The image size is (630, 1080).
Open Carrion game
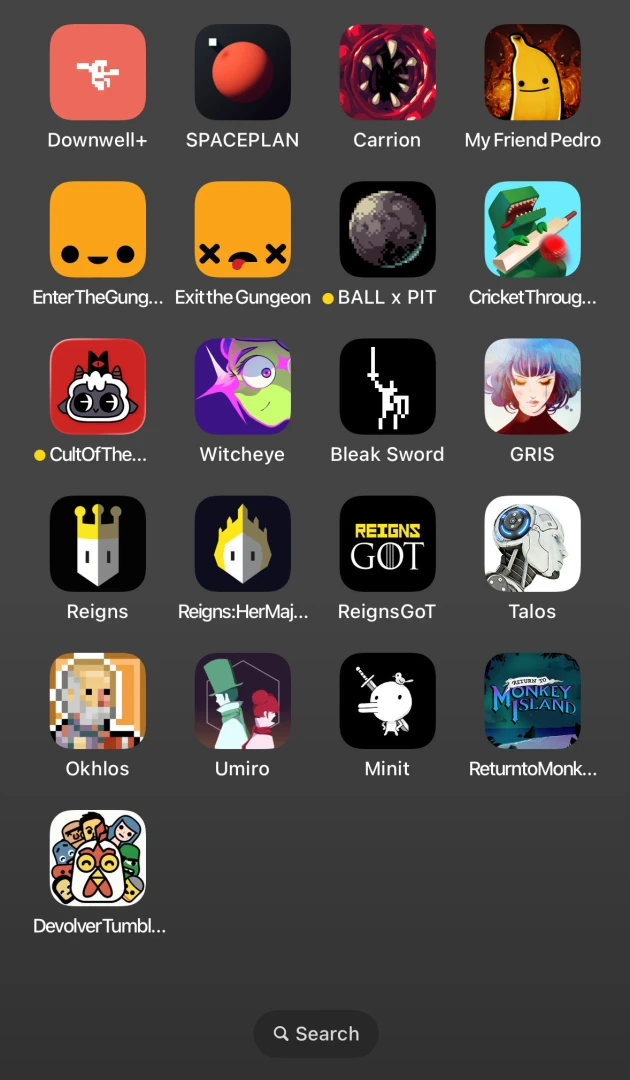coord(387,72)
